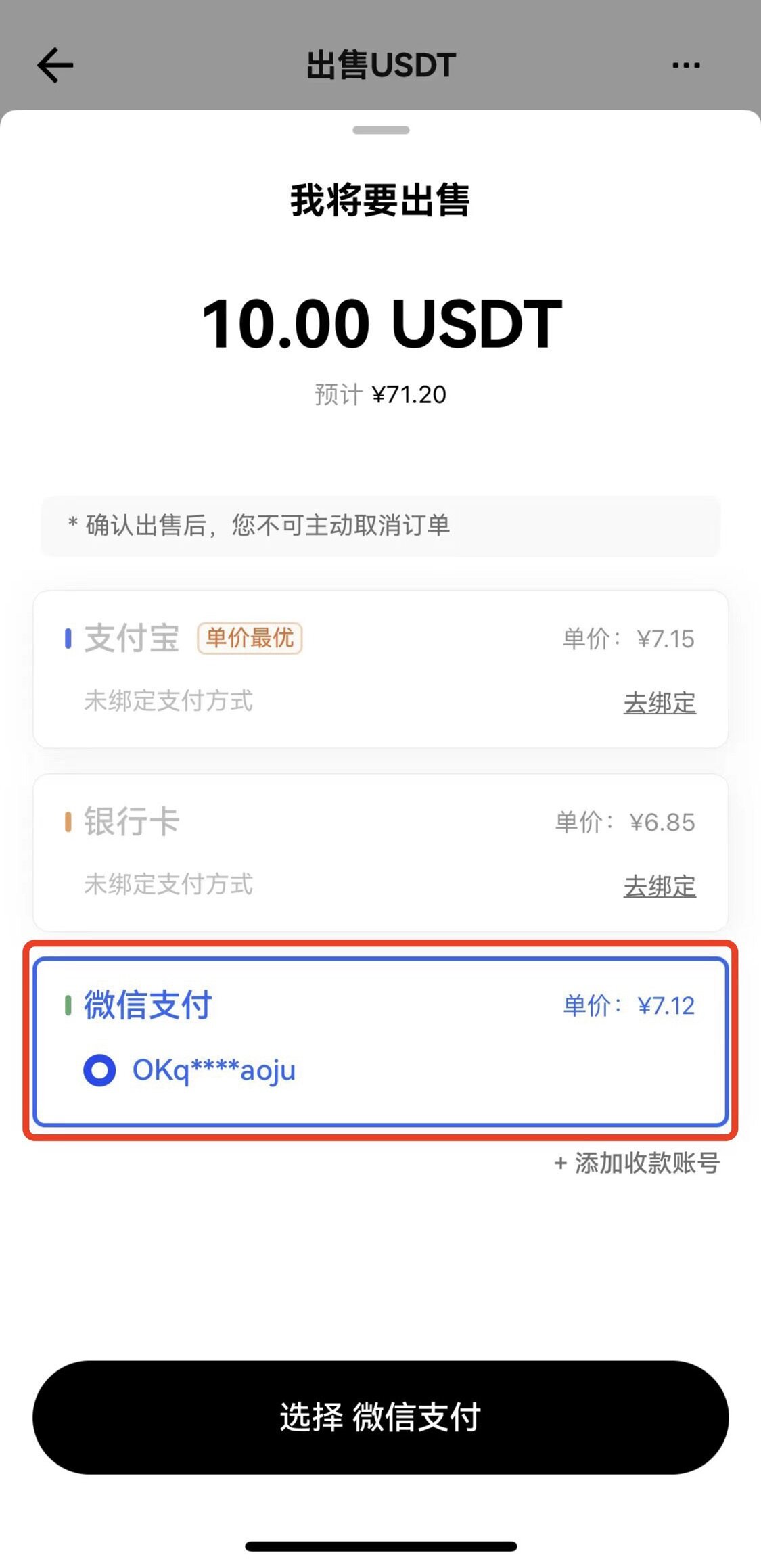Open the three-dot overflow menu

pyautogui.click(x=686, y=66)
